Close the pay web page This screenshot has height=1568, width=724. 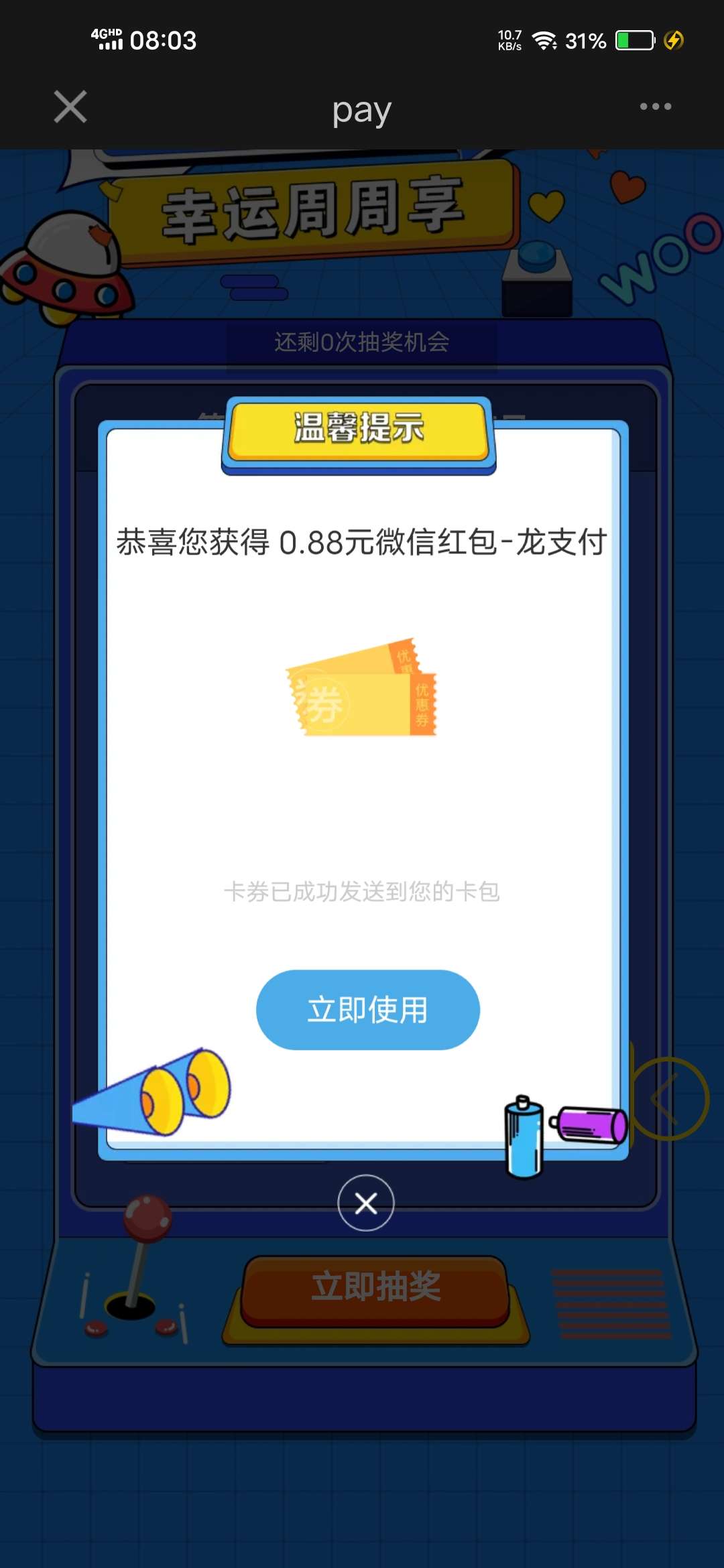[x=70, y=107]
